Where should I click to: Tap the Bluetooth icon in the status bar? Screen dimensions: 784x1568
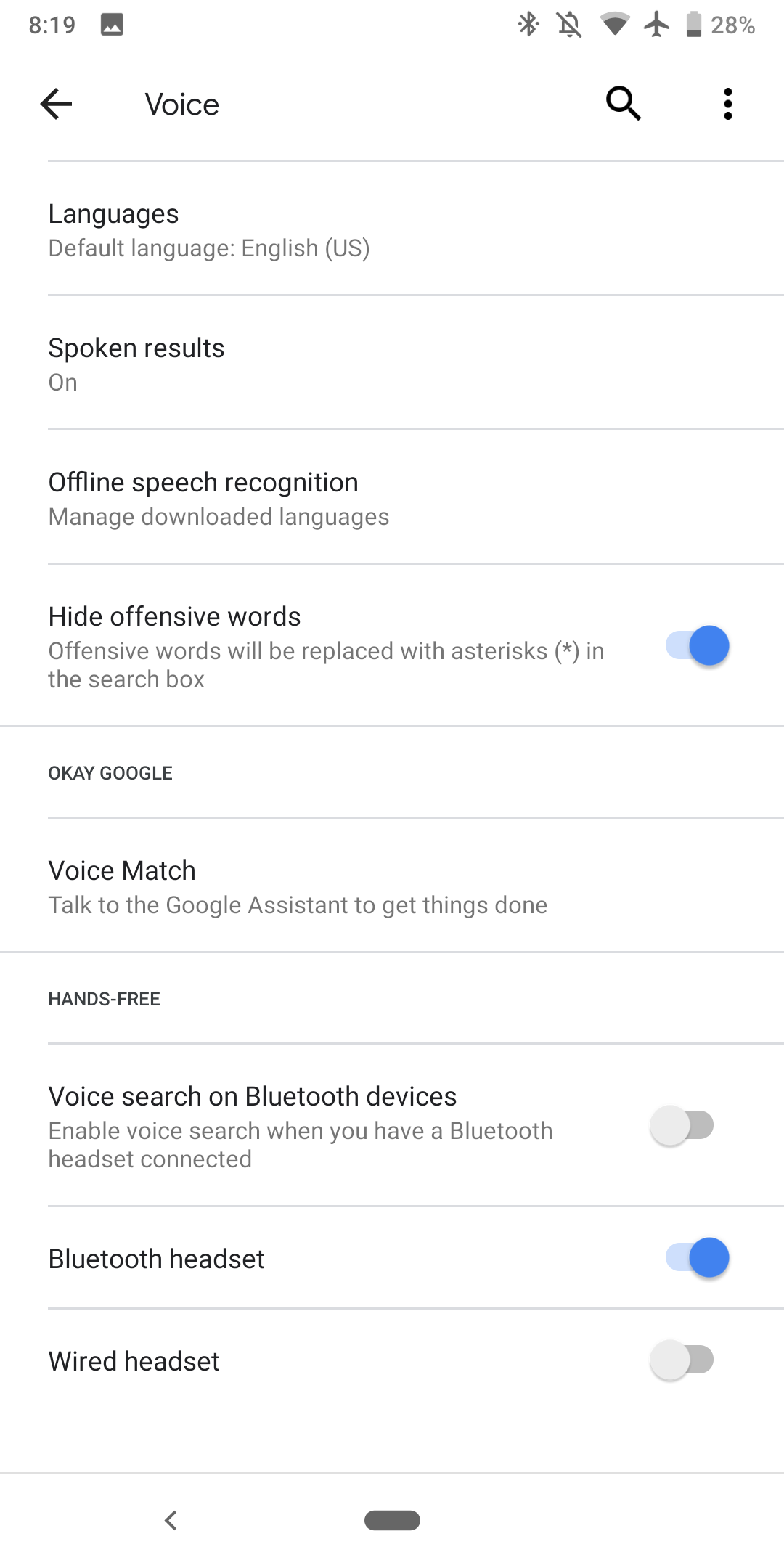coord(528,24)
